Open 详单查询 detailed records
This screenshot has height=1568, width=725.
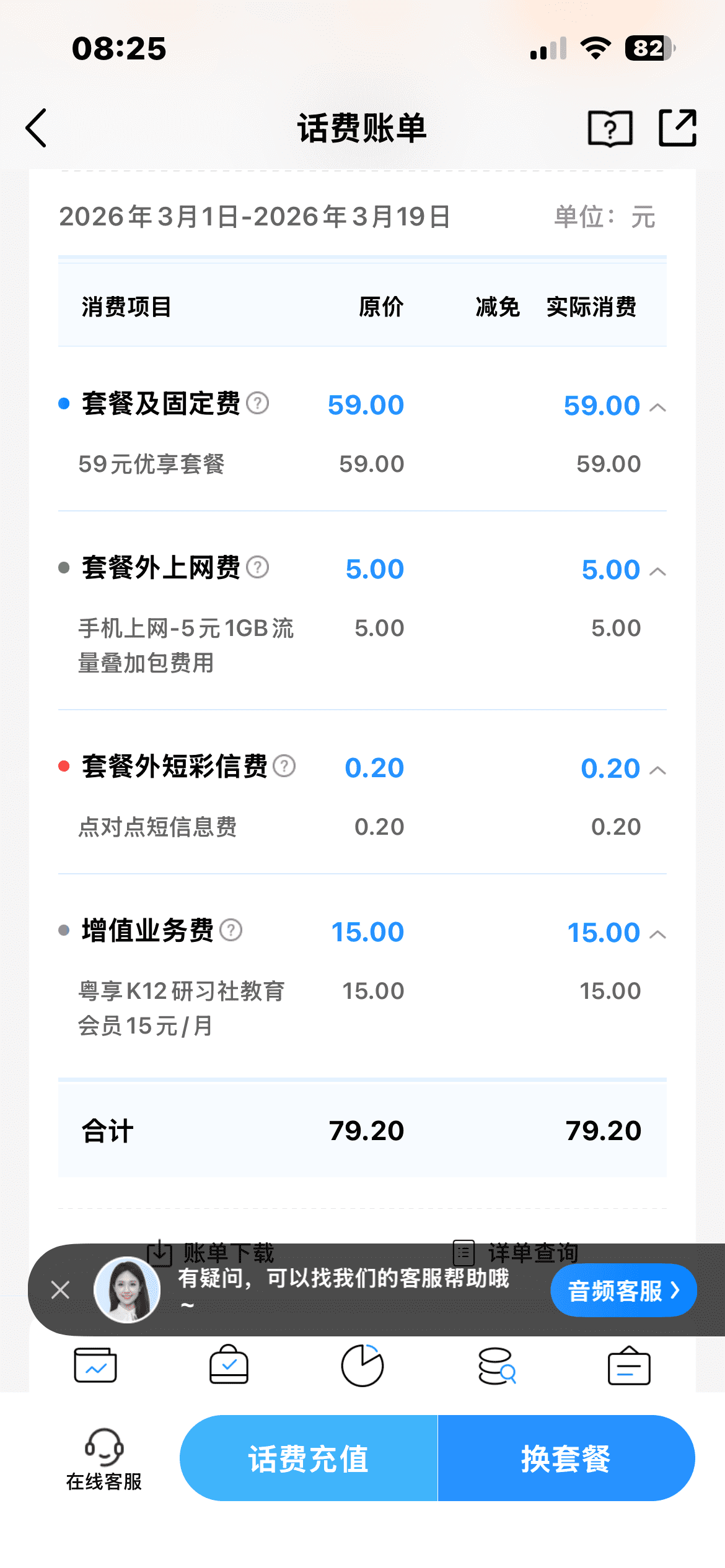coord(517,1251)
